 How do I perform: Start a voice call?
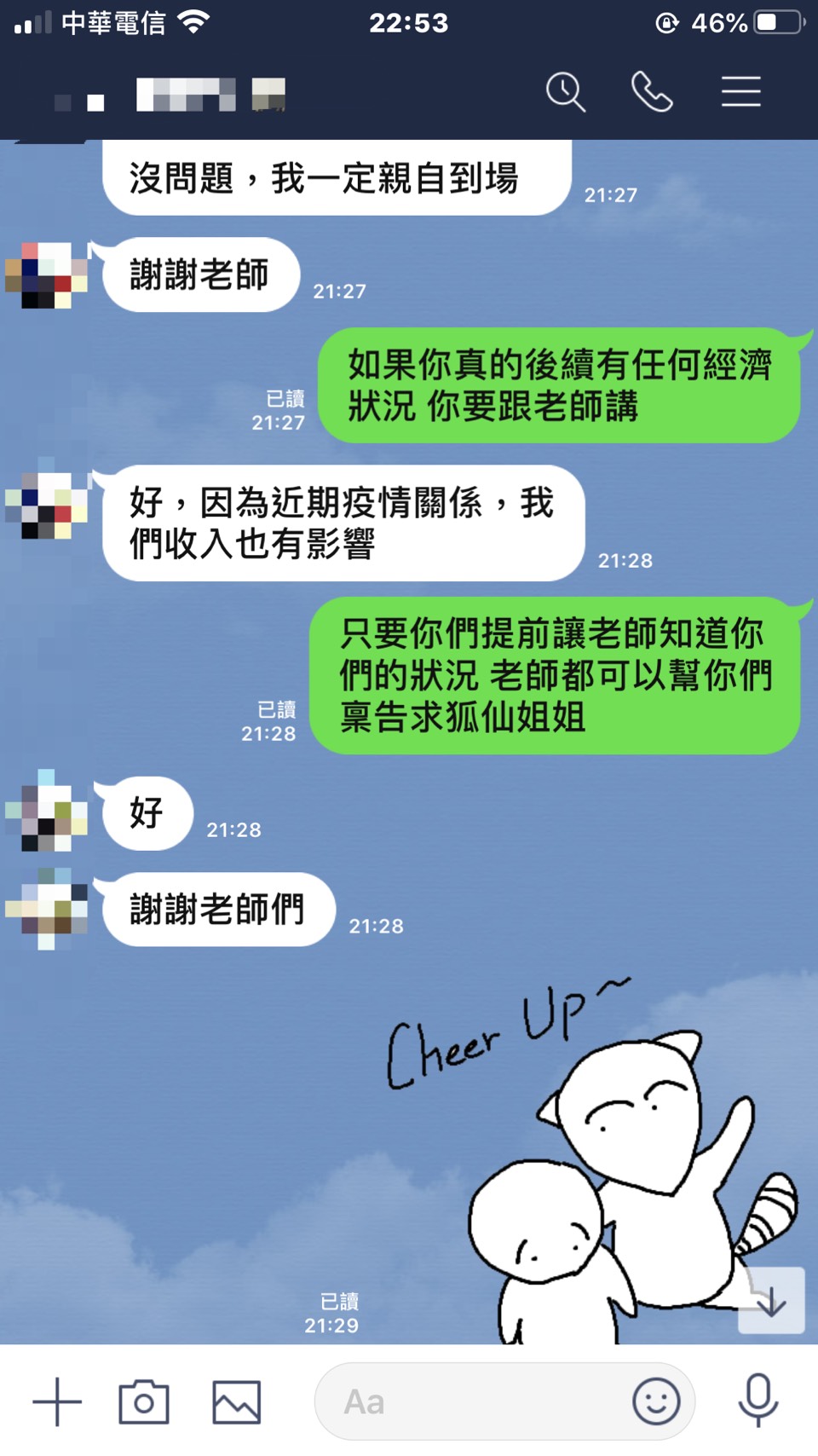[x=652, y=92]
